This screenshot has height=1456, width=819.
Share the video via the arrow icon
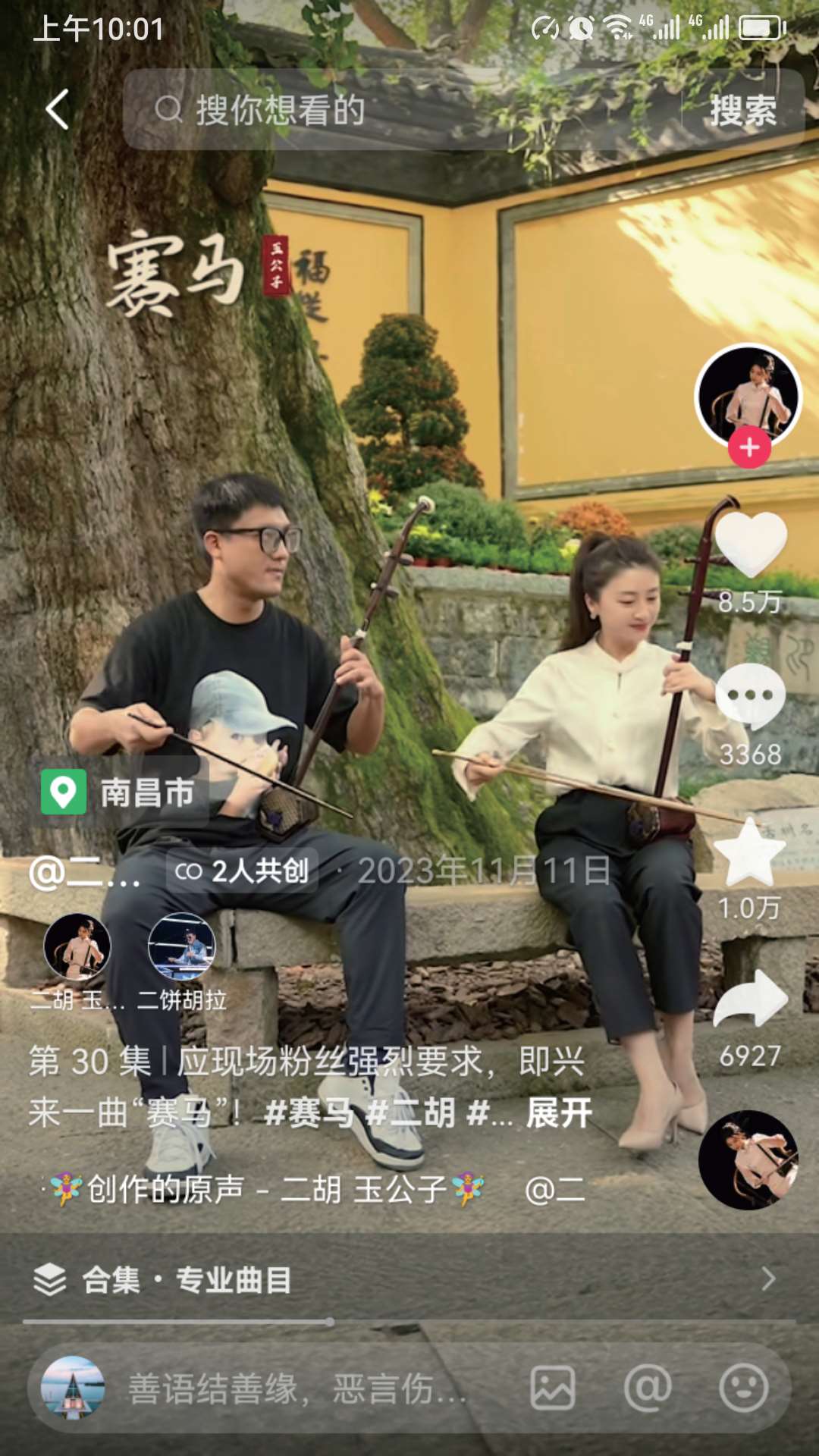click(750, 1001)
